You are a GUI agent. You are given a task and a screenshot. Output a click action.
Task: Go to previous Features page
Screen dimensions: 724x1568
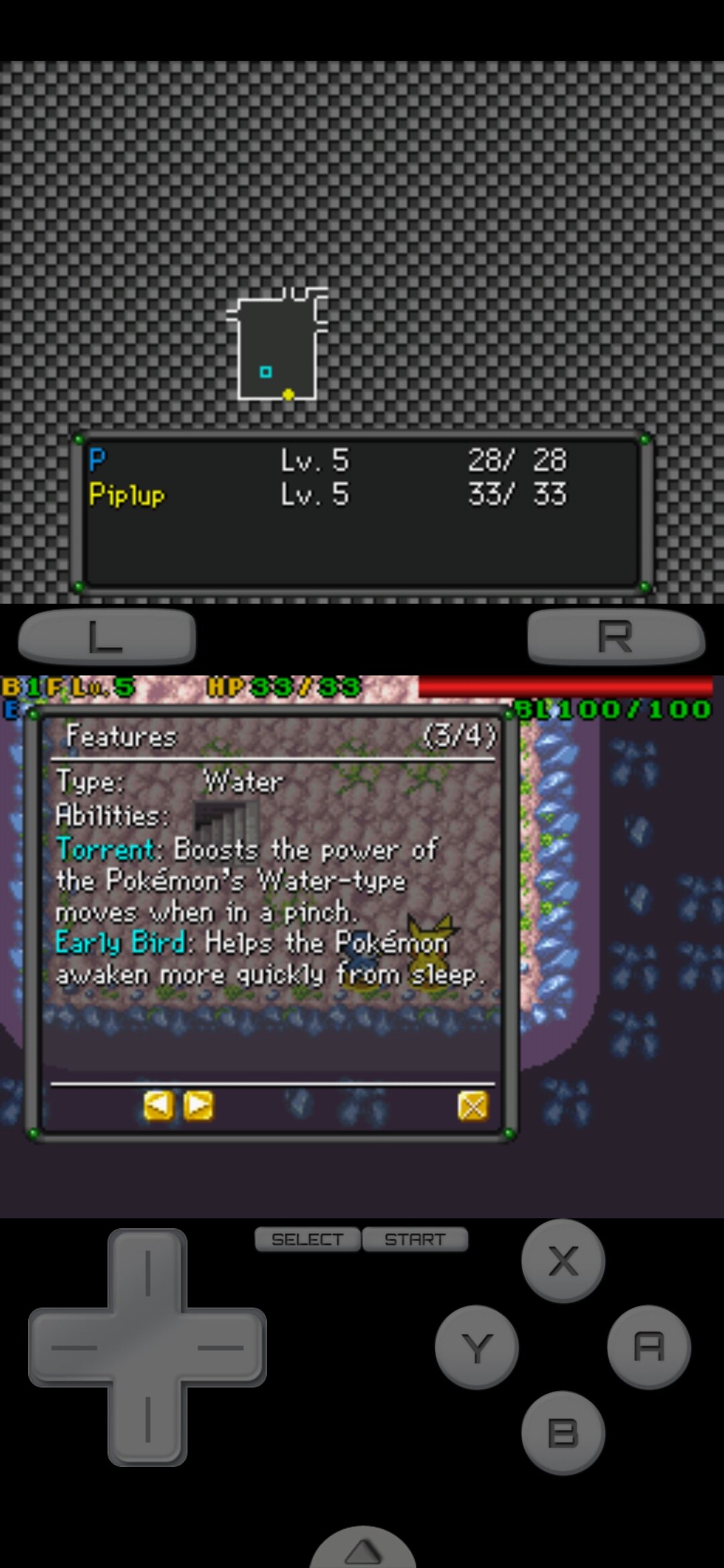tap(158, 1105)
